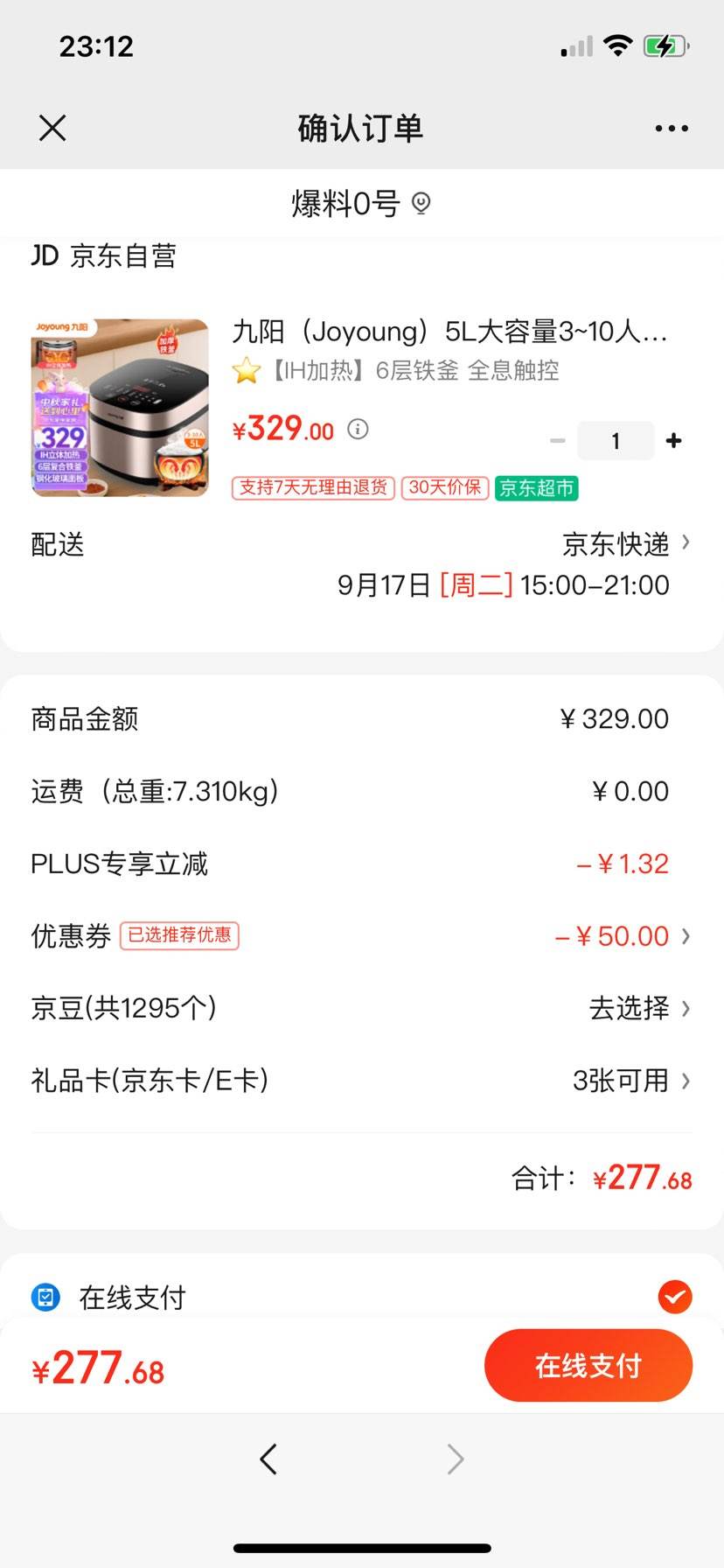This screenshot has height=1568, width=724.
Task: Select the 京东超市 tag
Action: [x=536, y=488]
